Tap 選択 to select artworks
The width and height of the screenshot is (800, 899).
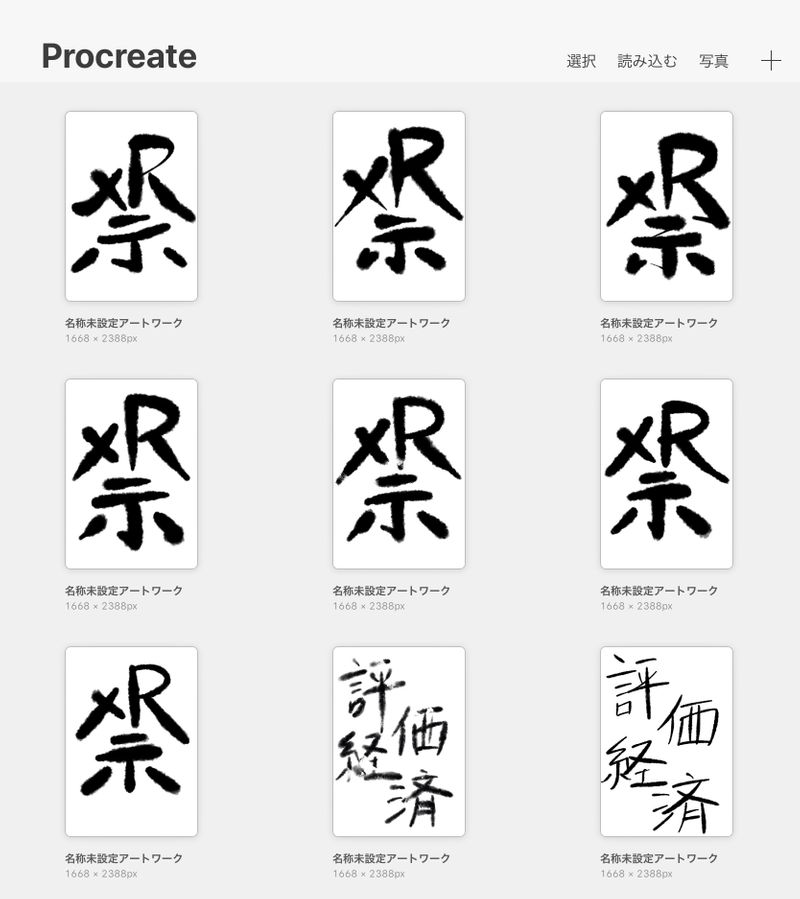click(x=581, y=61)
